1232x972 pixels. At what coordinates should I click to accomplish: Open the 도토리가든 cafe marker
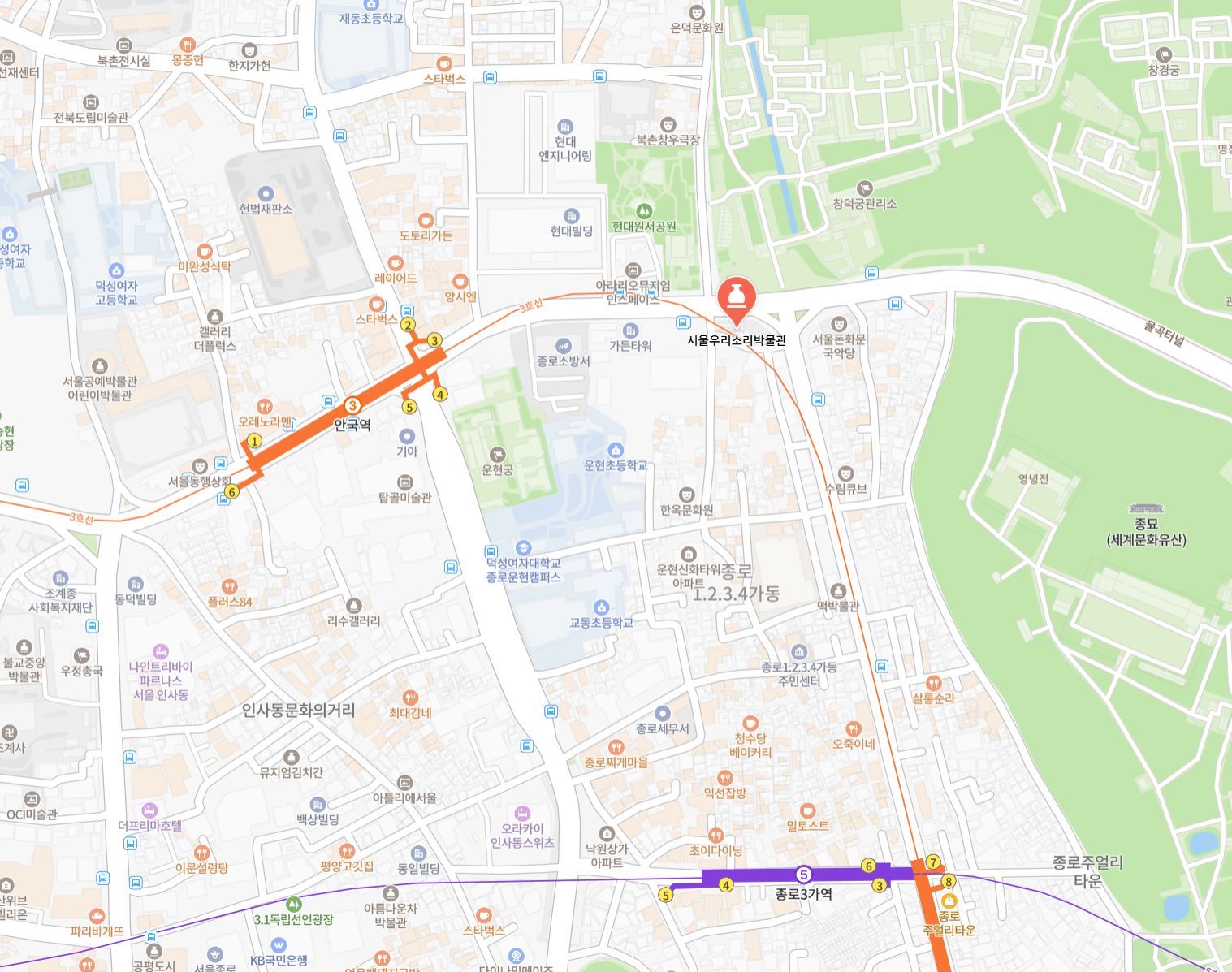click(x=426, y=220)
